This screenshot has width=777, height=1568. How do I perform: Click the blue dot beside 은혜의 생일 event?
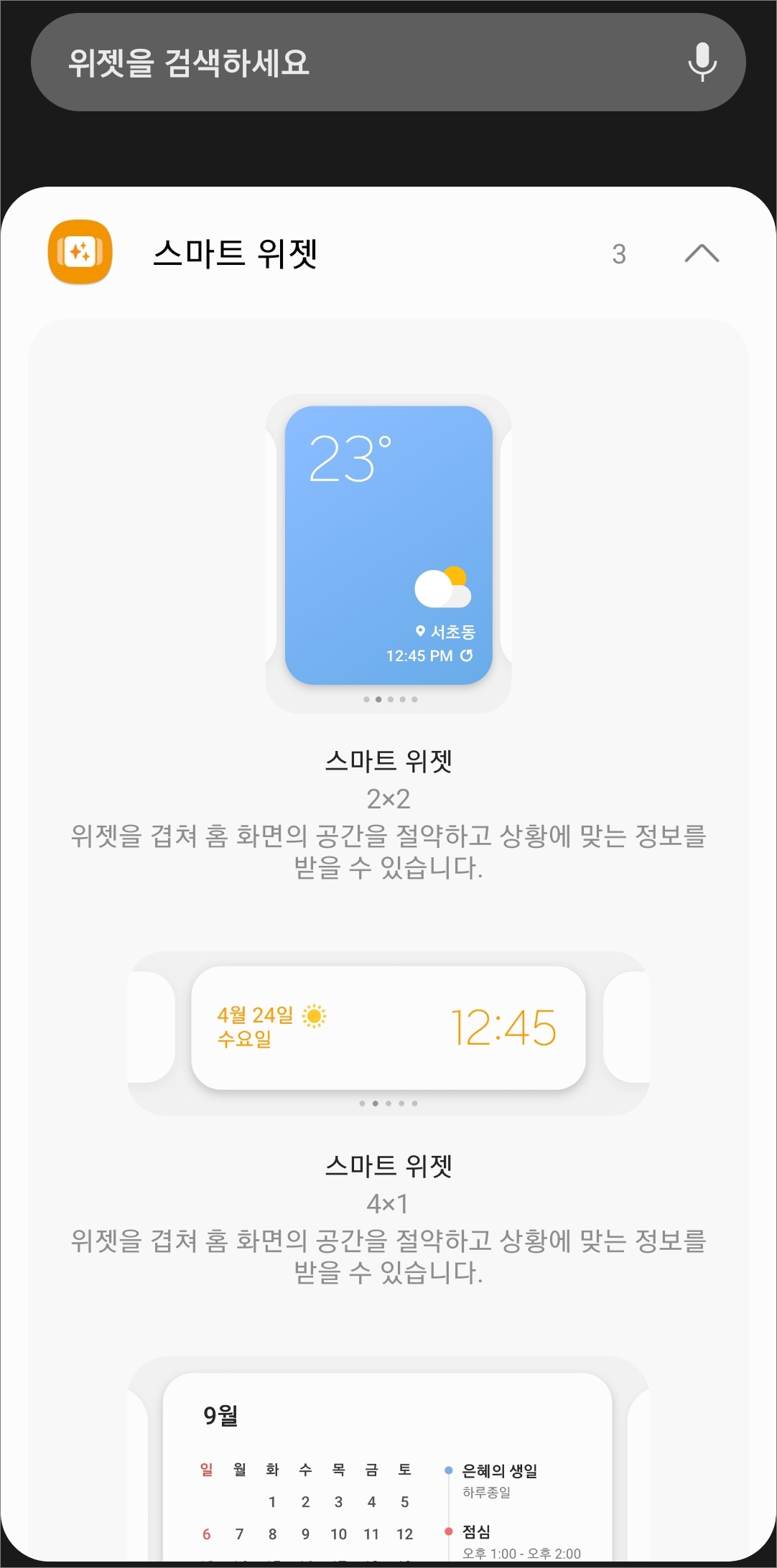tap(449, 1470)
